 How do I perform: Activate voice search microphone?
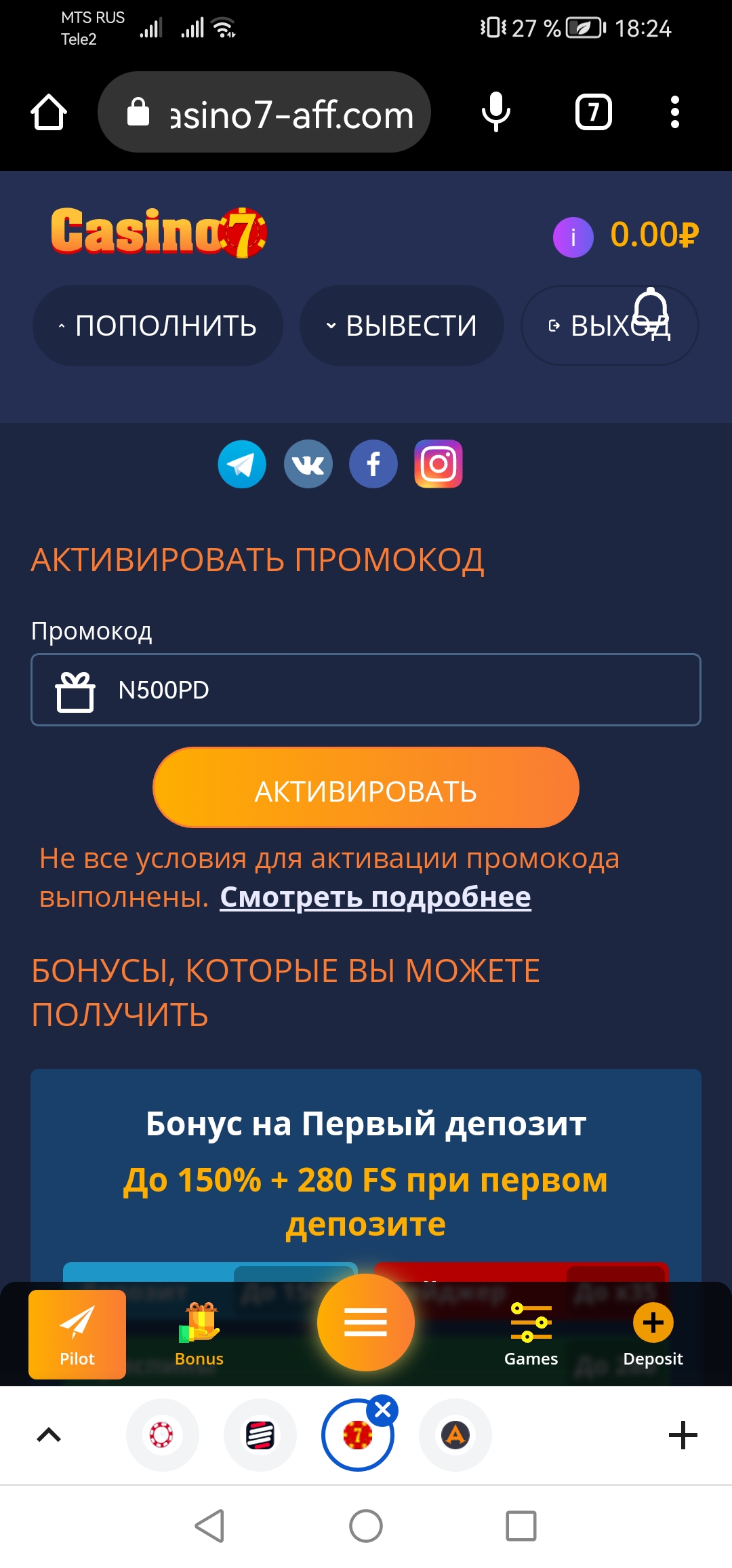coord(495,112)
